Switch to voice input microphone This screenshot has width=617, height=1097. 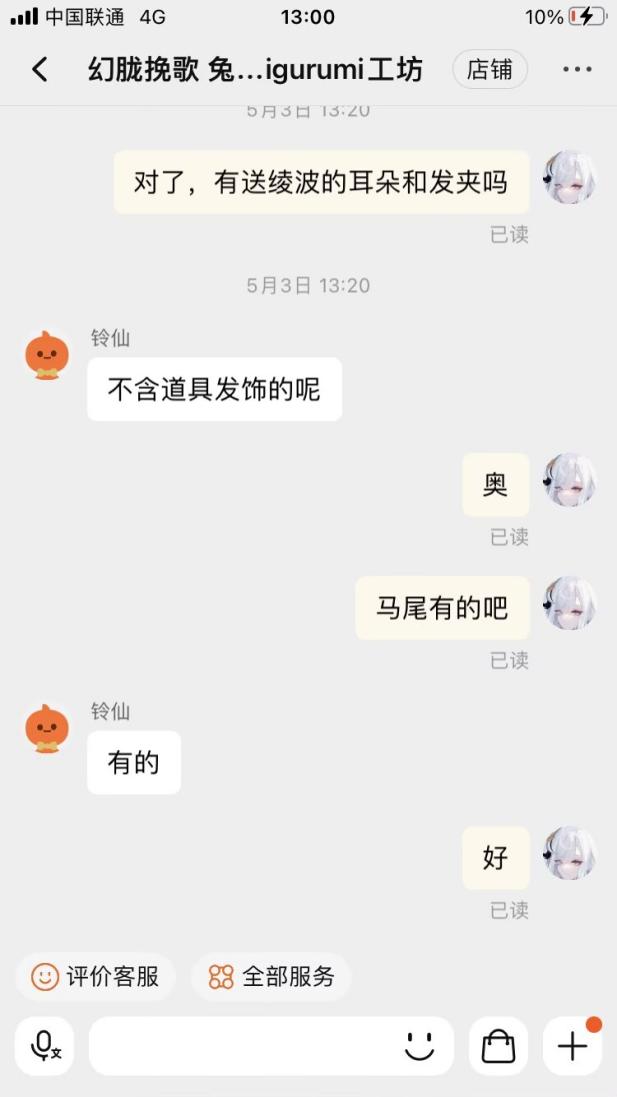(x=45, y=1046)
